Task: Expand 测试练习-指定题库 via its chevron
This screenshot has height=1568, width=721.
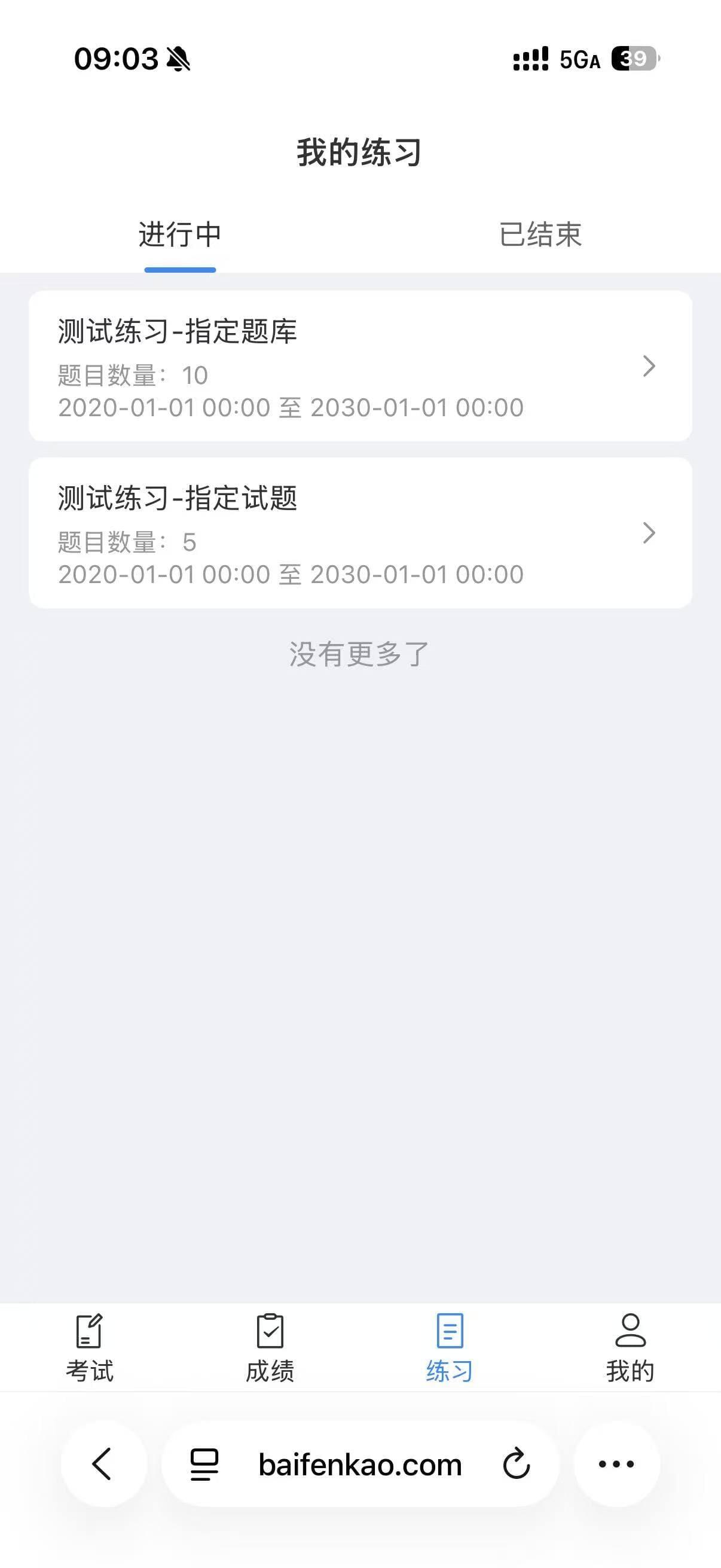Action: click(650, 367)
